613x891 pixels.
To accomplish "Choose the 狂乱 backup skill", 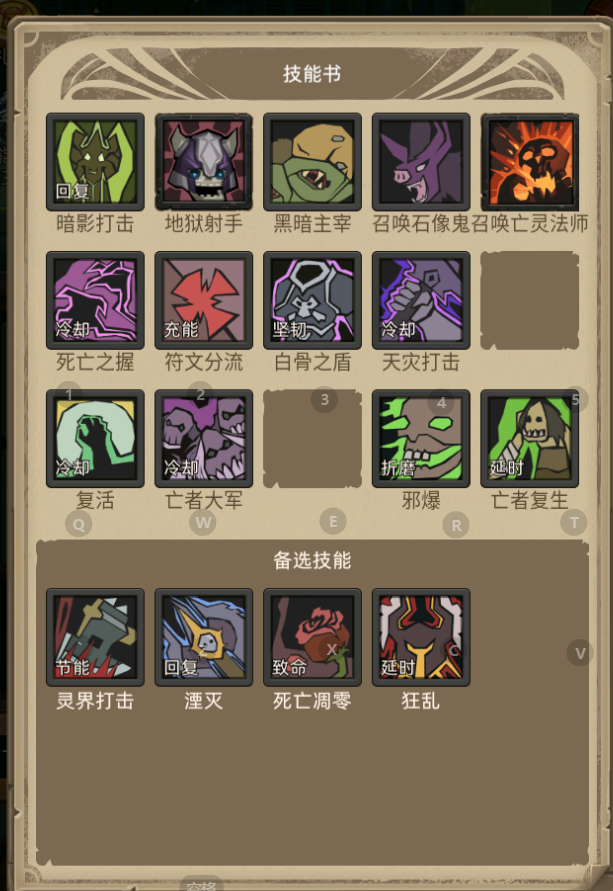I will click(420, 637).
